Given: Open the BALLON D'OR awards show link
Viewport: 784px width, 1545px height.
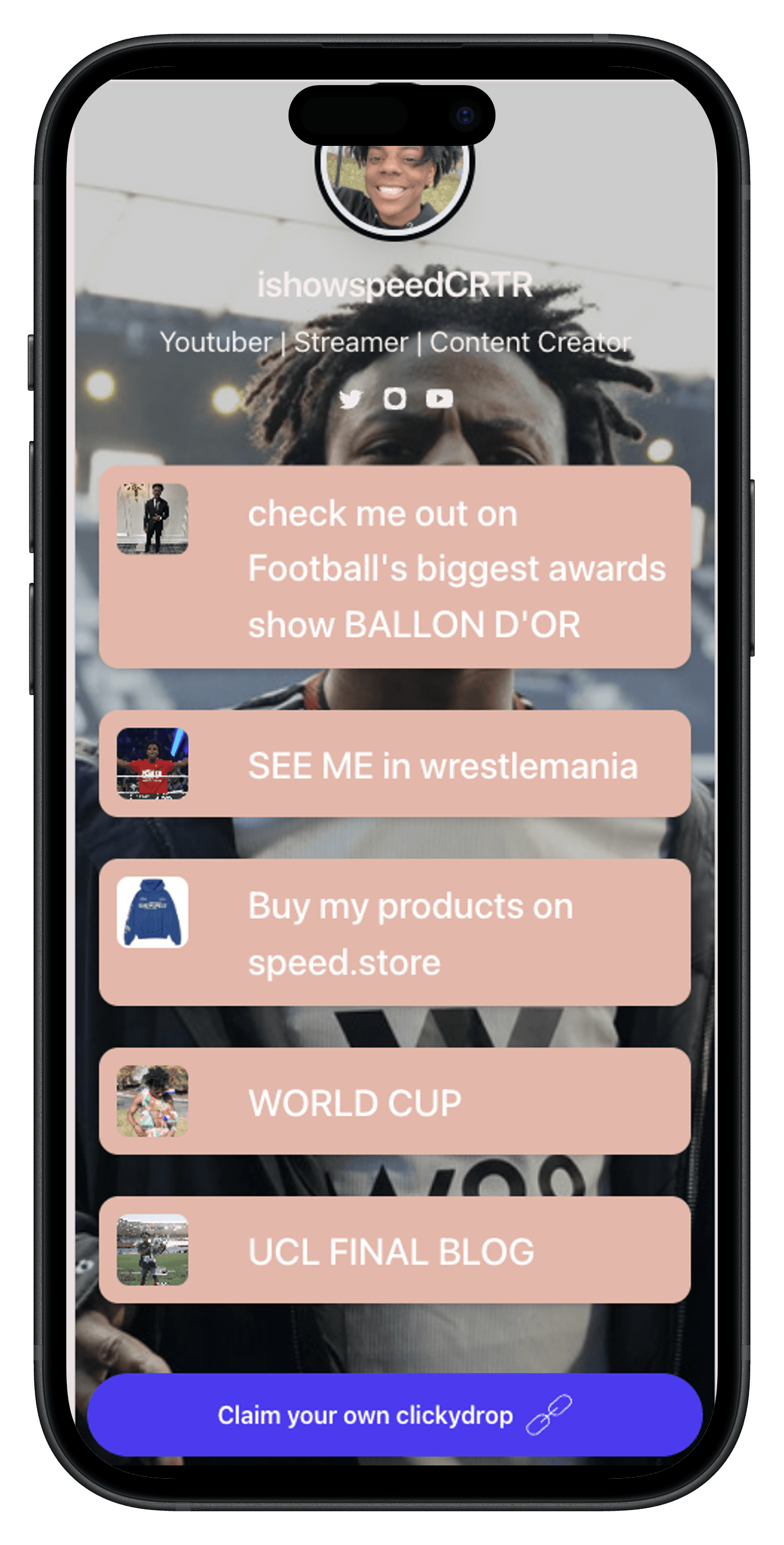Looking at the screenshot, I should 394,567.
